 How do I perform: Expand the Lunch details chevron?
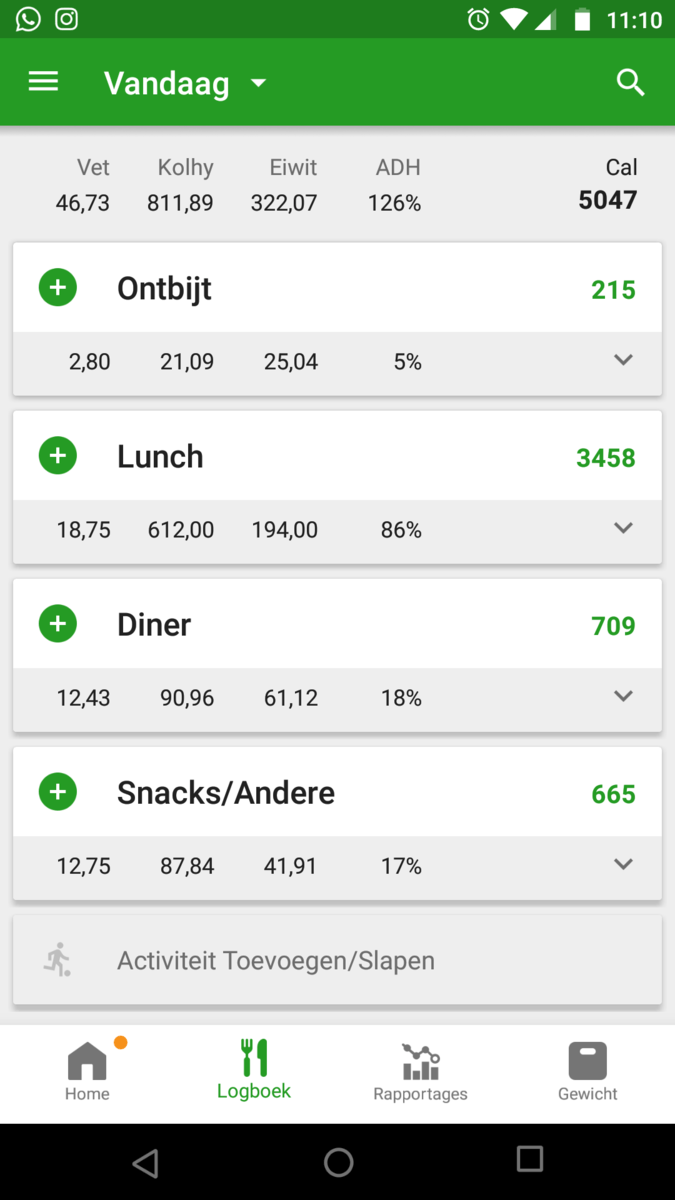(623, 528)
